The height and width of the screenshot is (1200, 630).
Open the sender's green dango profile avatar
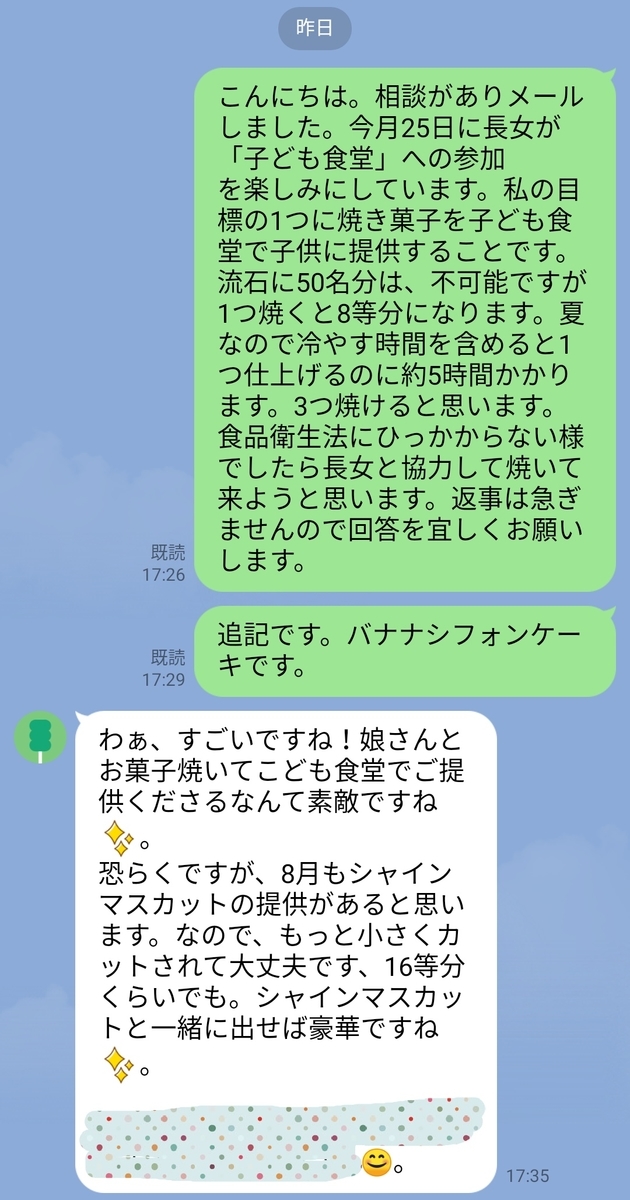click(40, 738)
